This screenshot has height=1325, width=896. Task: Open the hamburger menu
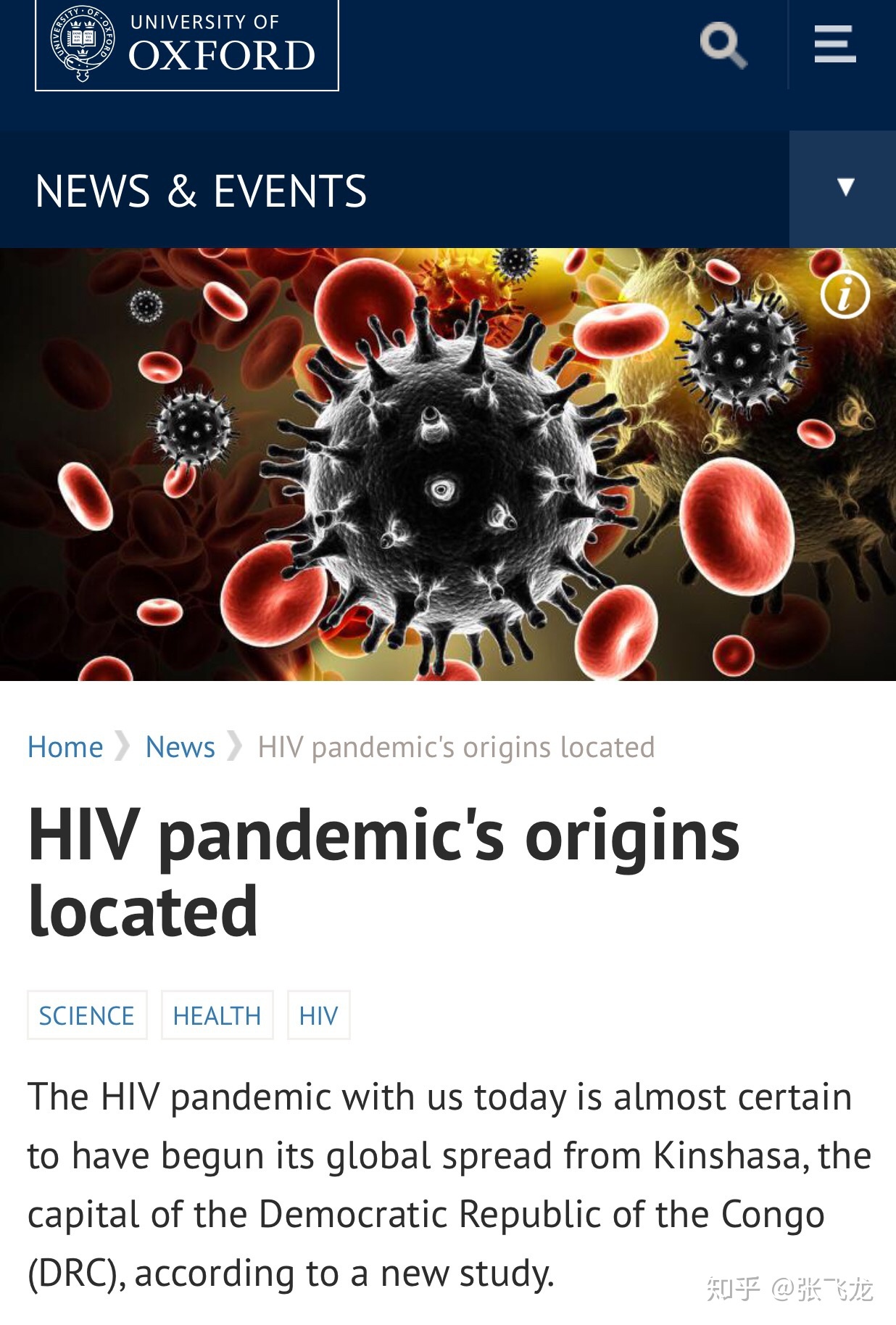[835, 44]
